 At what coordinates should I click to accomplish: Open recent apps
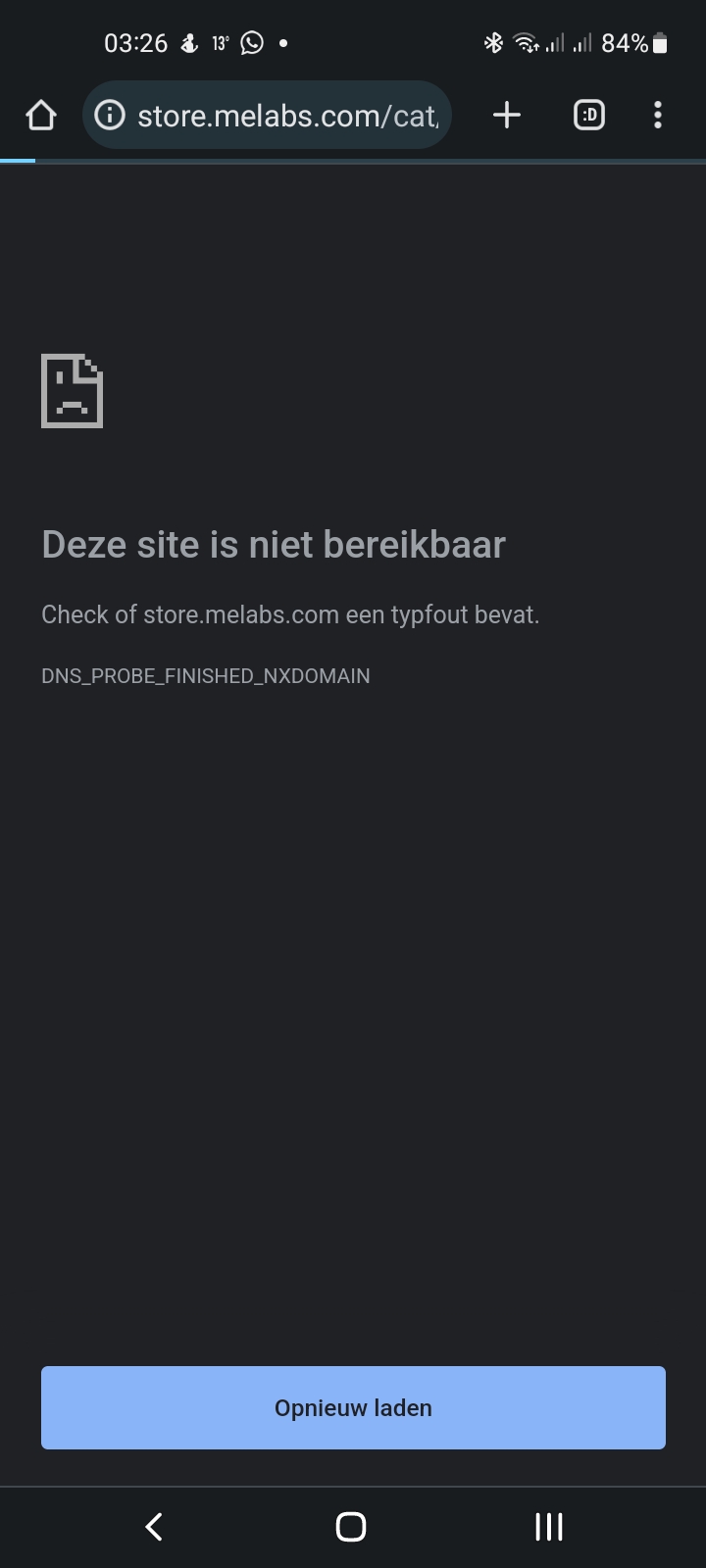point(548,1526)
